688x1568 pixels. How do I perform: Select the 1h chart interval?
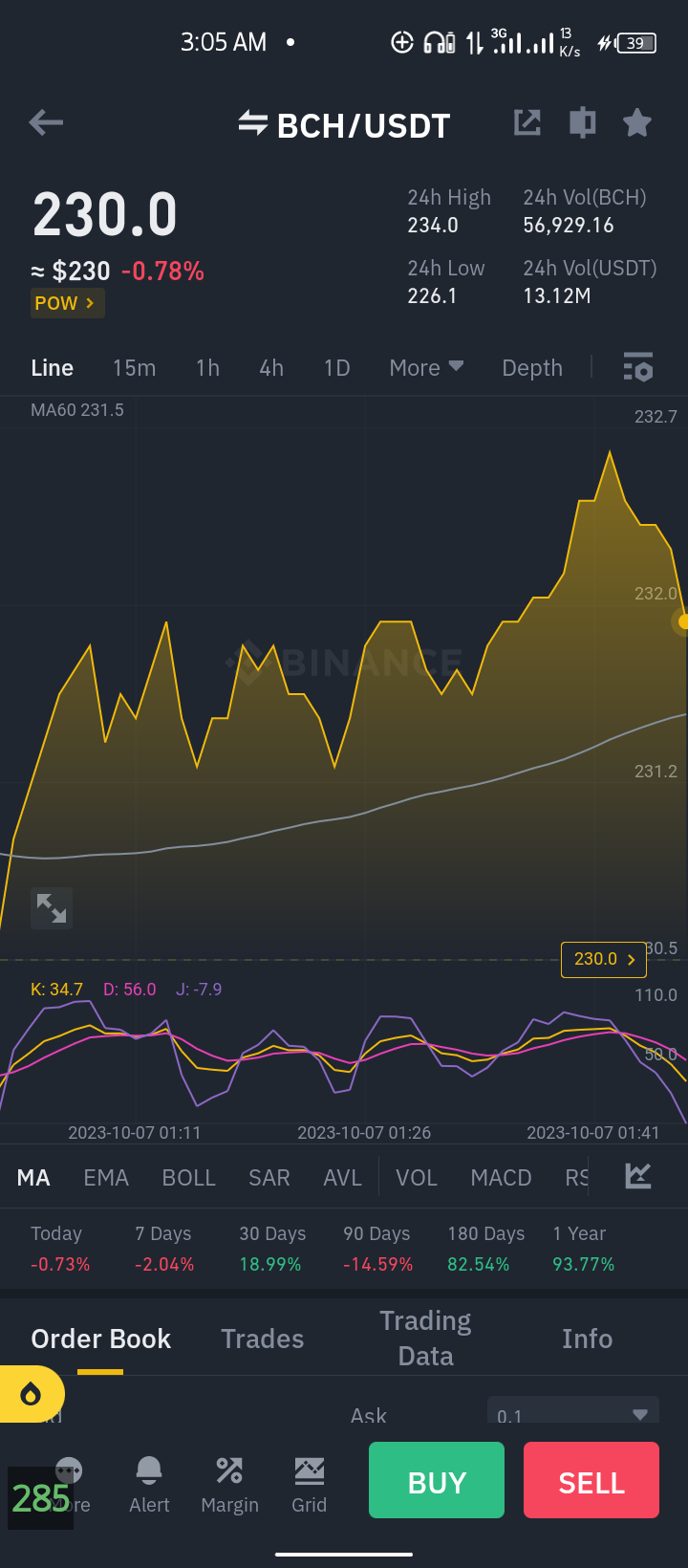tap(207, 368)
